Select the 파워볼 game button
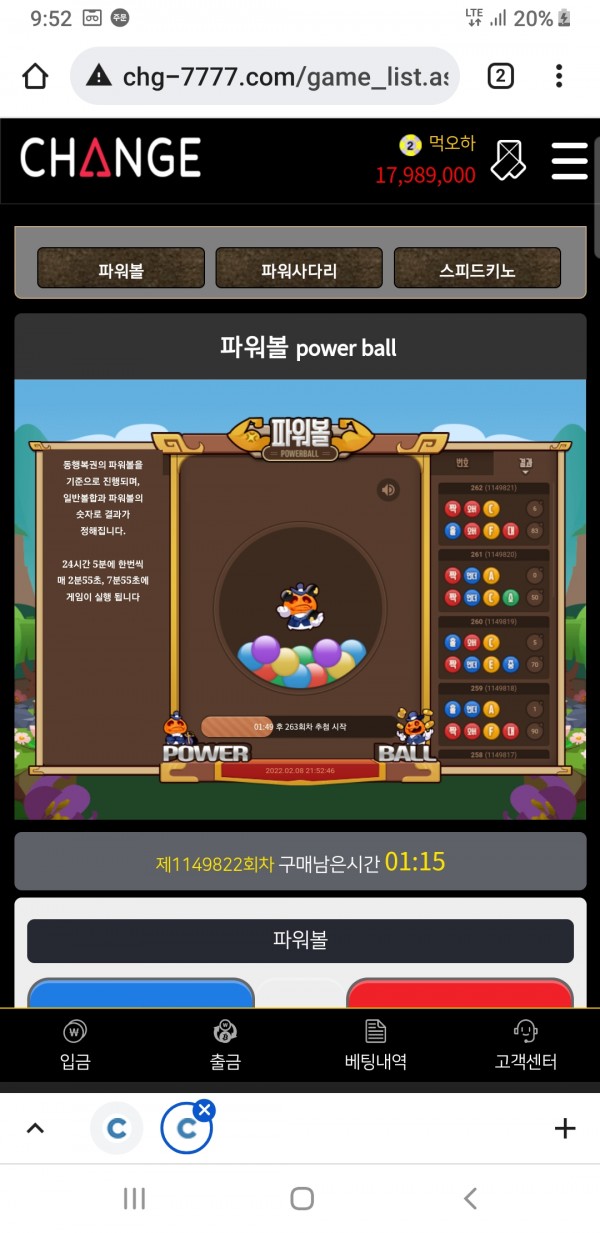Screen dimensions: 600x1233 click(x=121, y=269)
